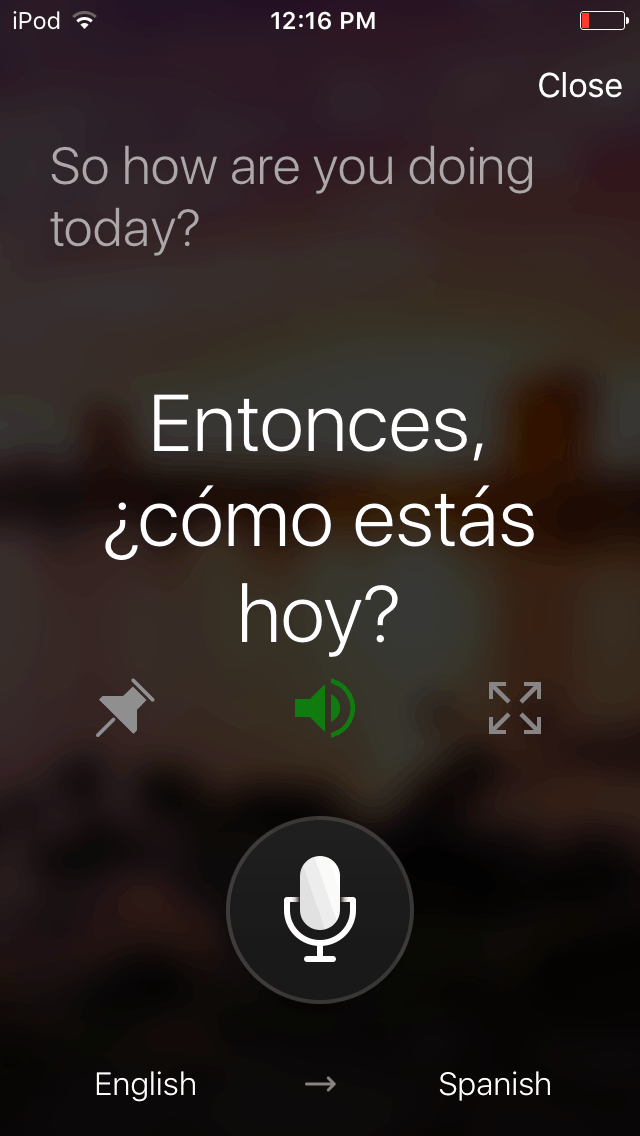Close the voice translation screen
The width and height of the screenshot is (640, 1136).
tap(579, 86)
